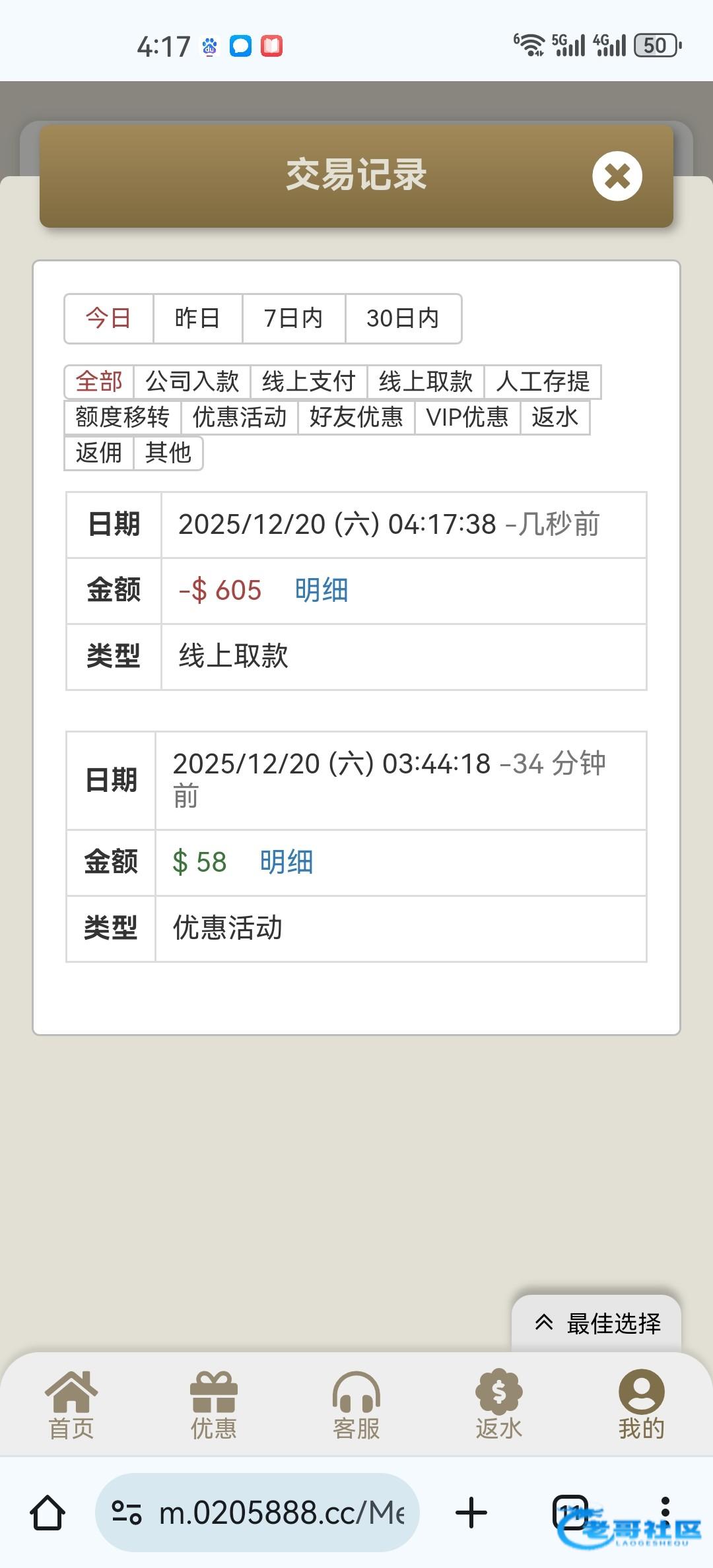Switch to the 我的 tab
This screenshot has width=713, height=1568.
640,1405
